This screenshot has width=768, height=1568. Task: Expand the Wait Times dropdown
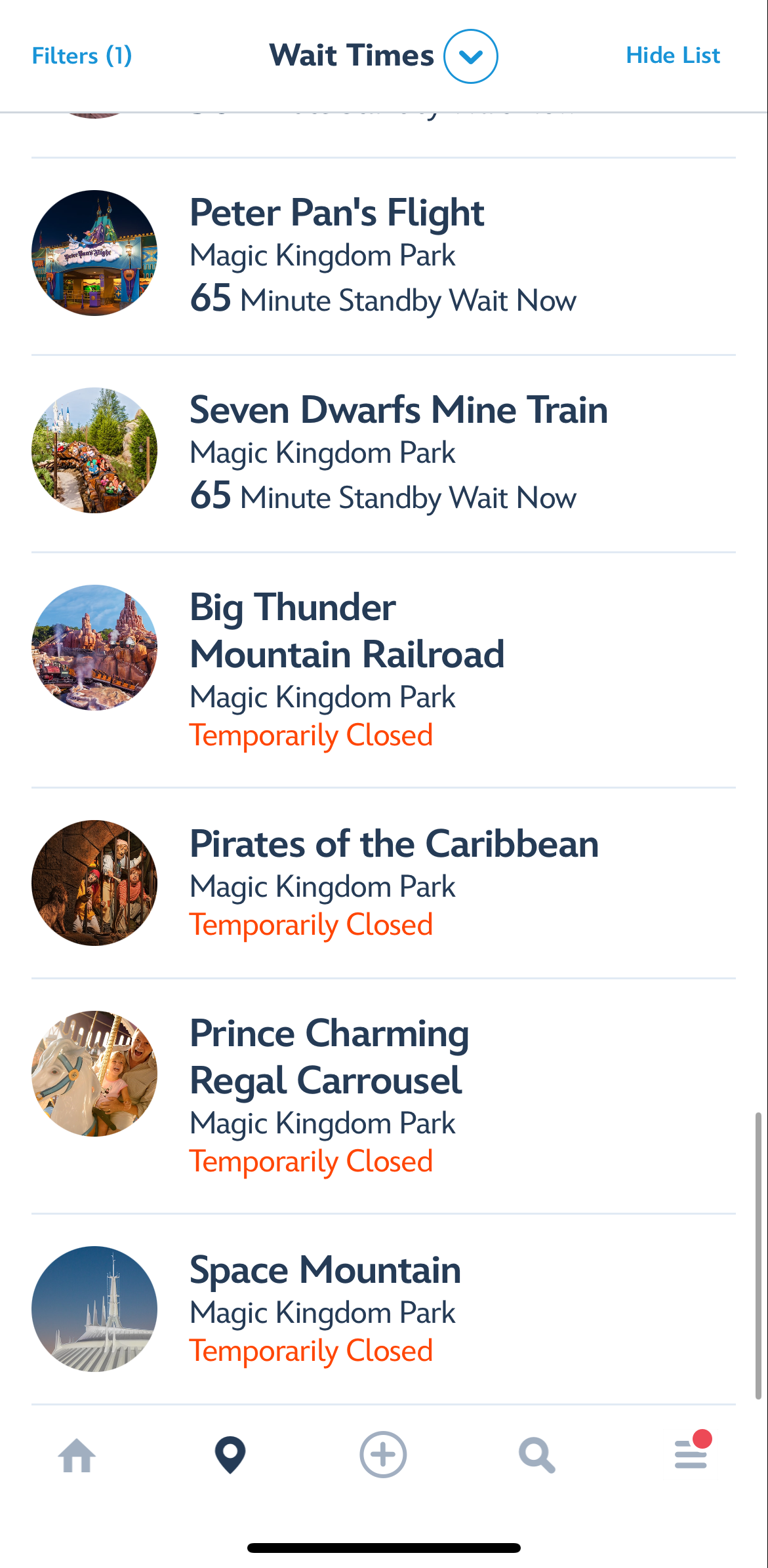coord(470,56)
